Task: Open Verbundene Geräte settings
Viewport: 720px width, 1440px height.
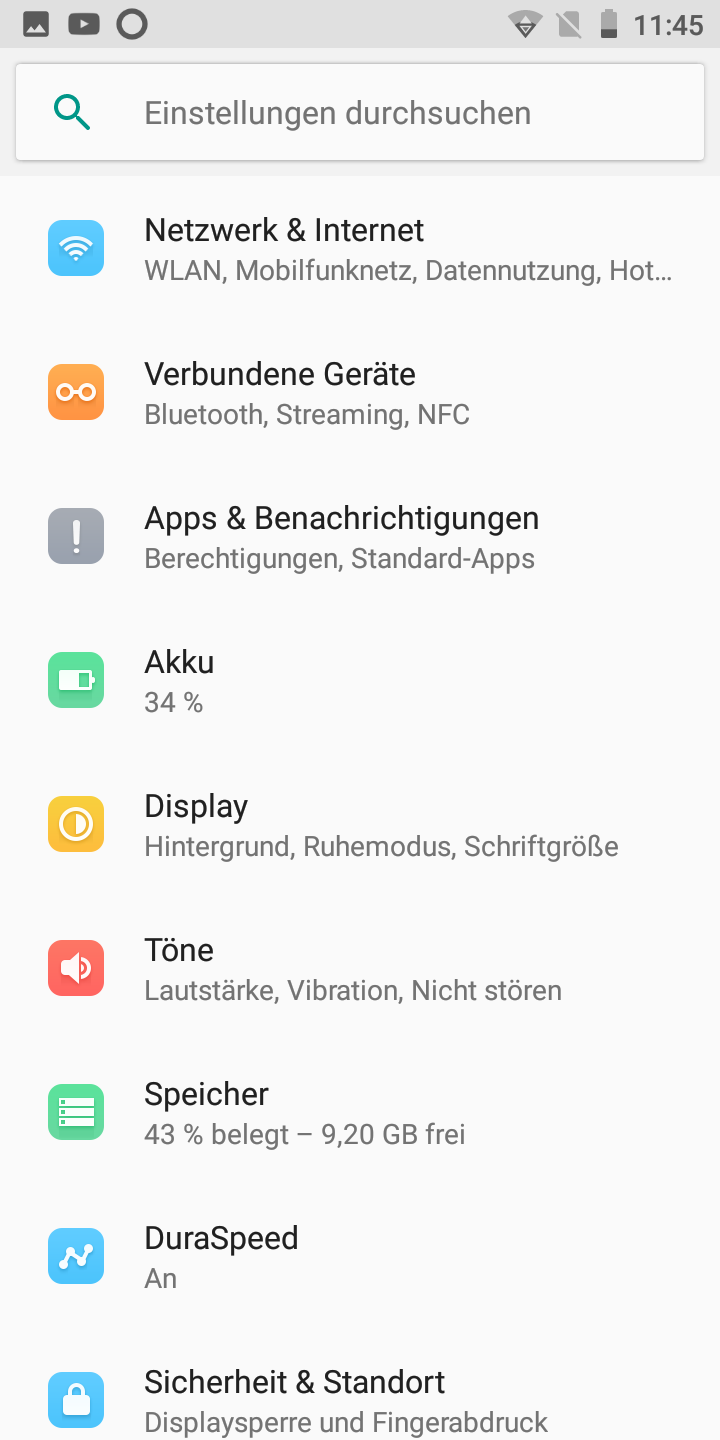Action: click(x=360, y=393)
